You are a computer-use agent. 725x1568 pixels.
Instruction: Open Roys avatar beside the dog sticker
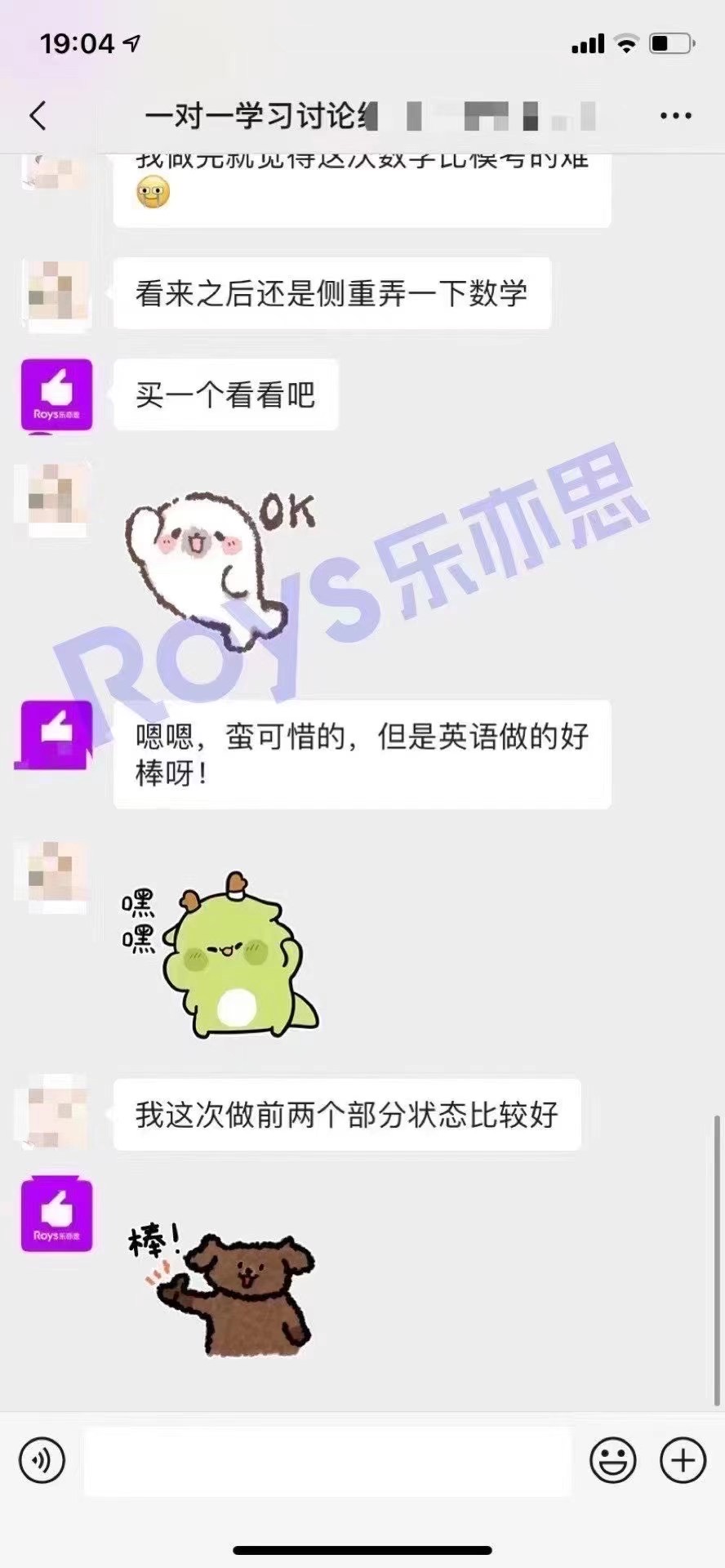(x=56, y=1216)
